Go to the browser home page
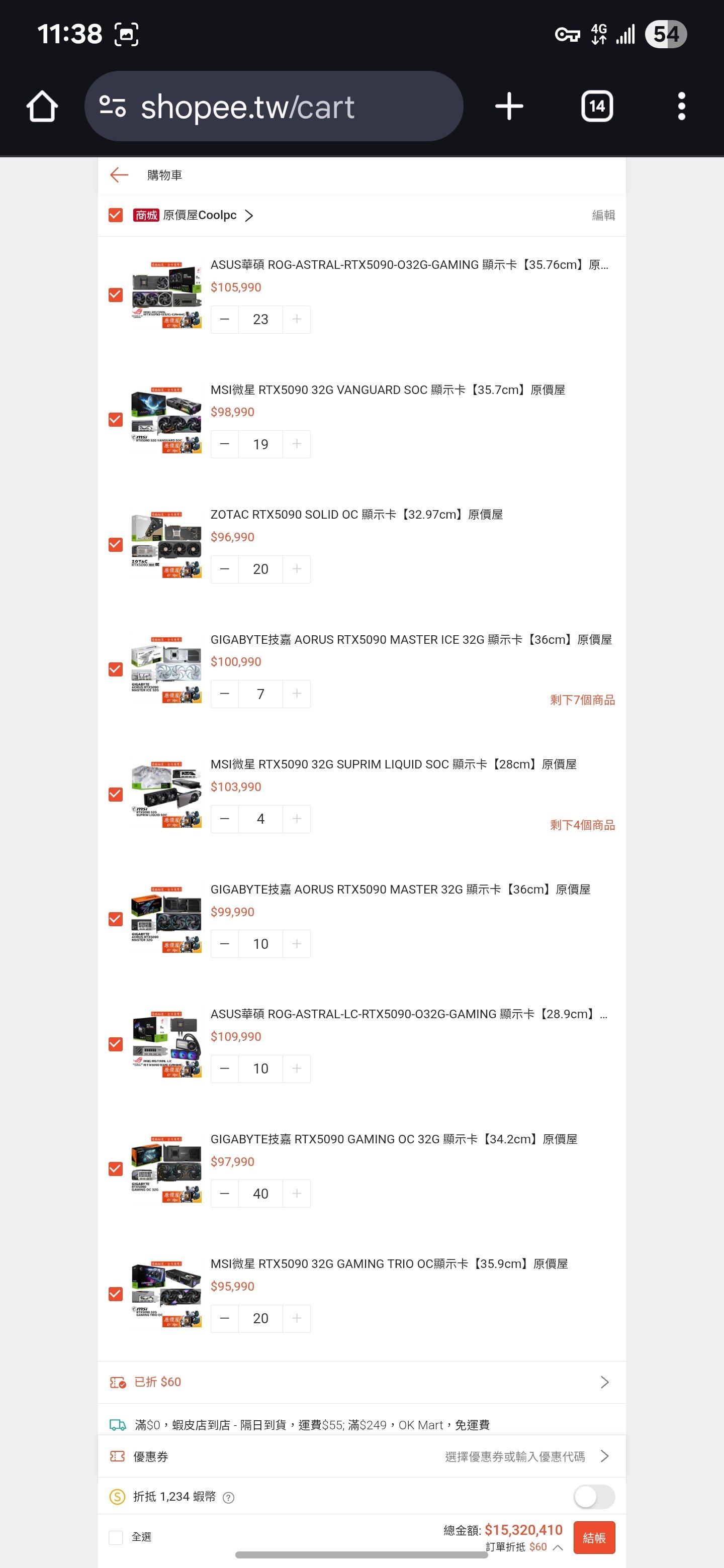The image size is (724, 1568). 42,107
